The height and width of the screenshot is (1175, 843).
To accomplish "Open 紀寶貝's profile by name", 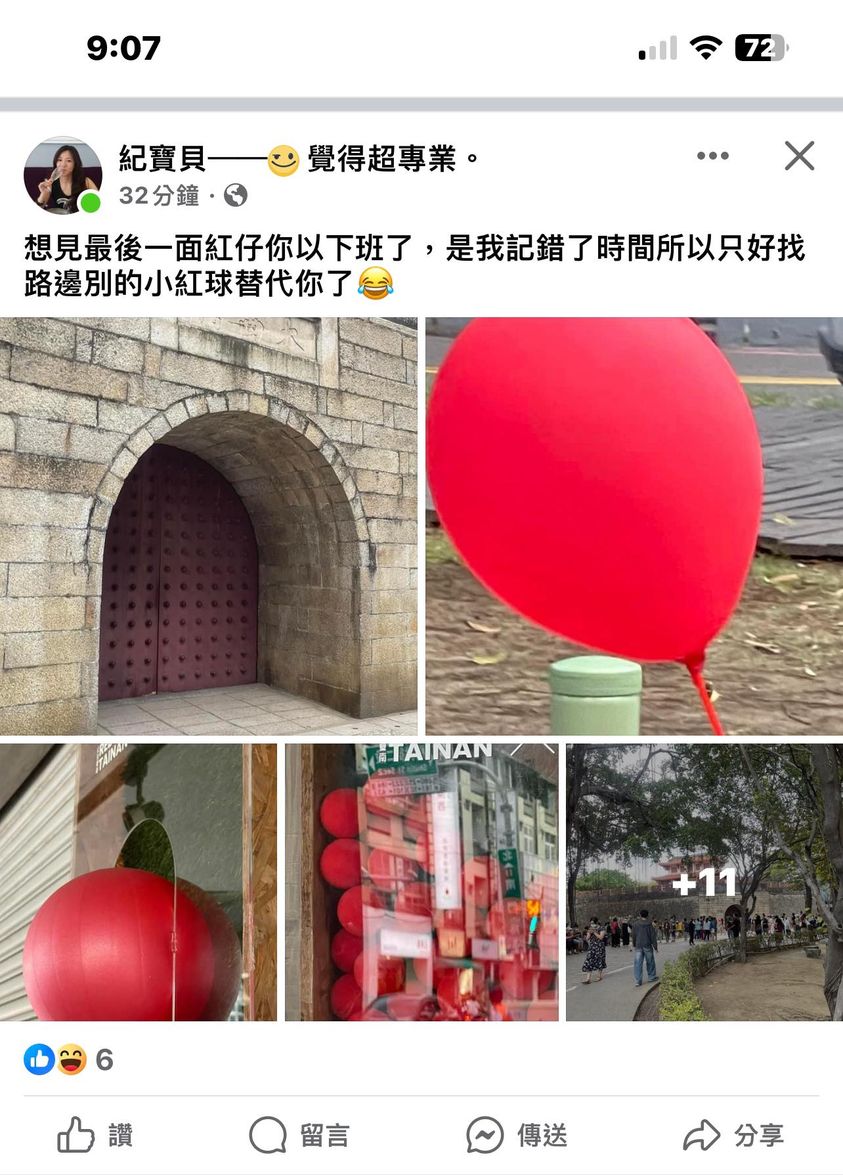I will tap(162, 158).
